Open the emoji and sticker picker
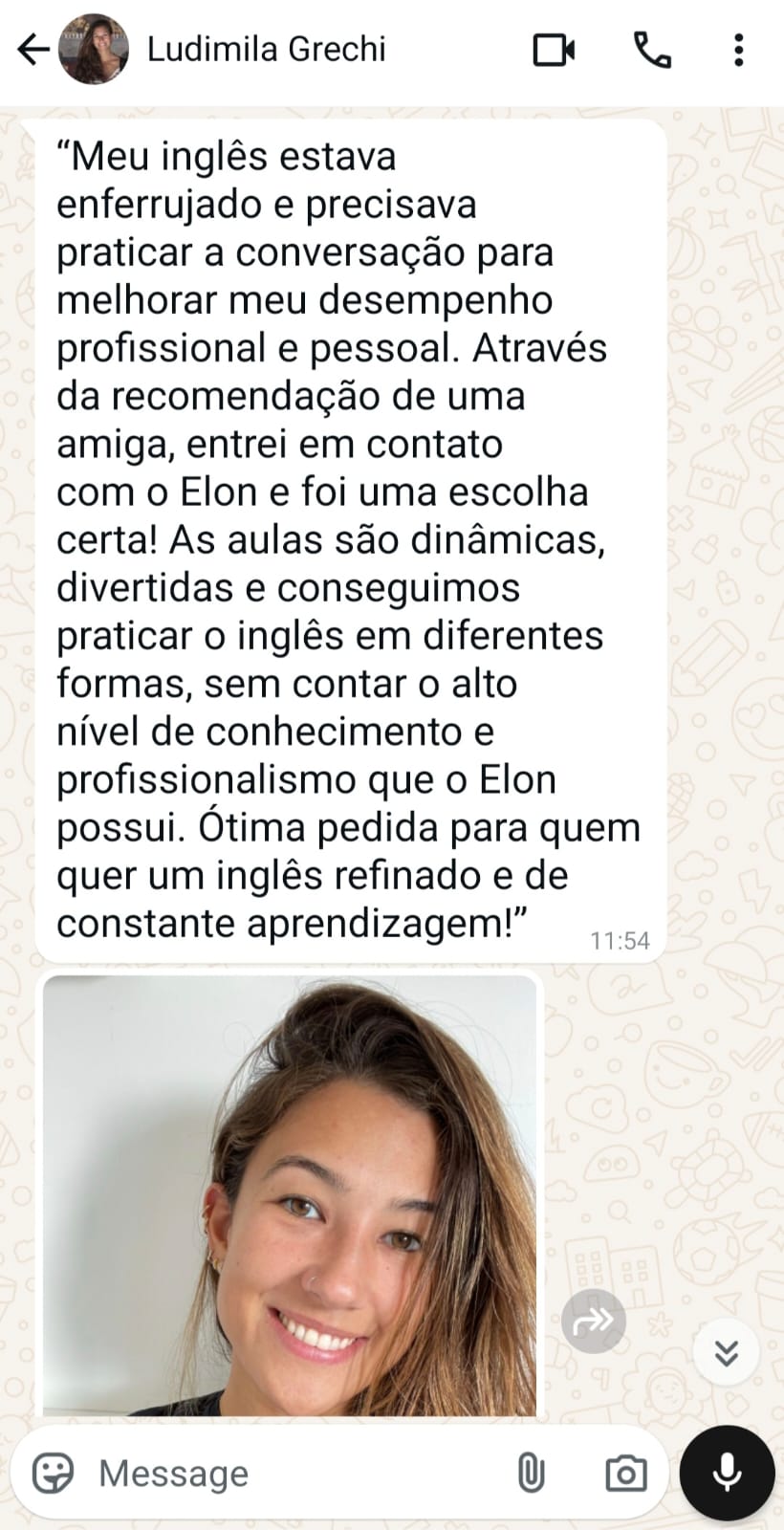Viewport: 784px width, 1530px height. point(53,1473)
